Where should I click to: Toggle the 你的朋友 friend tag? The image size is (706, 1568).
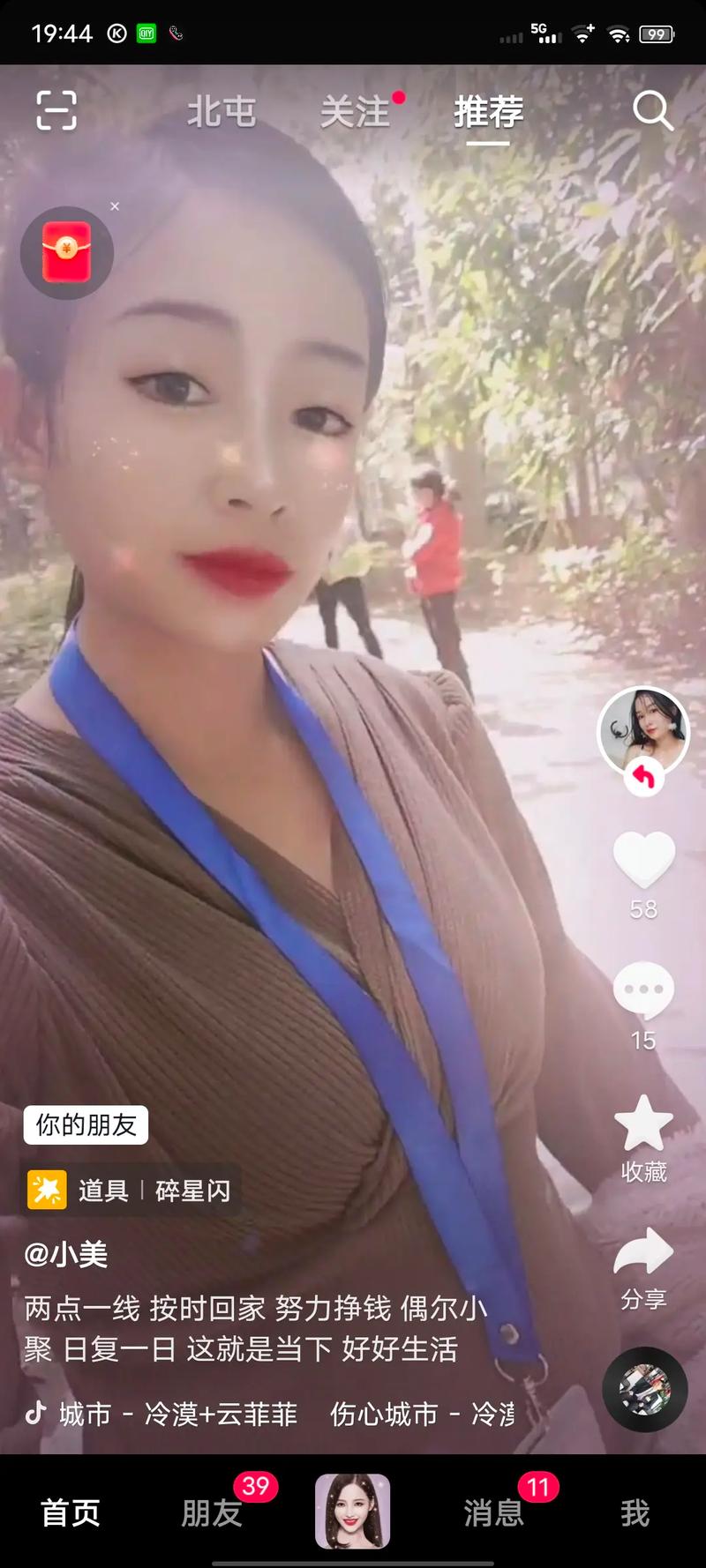click(84, 1124)
